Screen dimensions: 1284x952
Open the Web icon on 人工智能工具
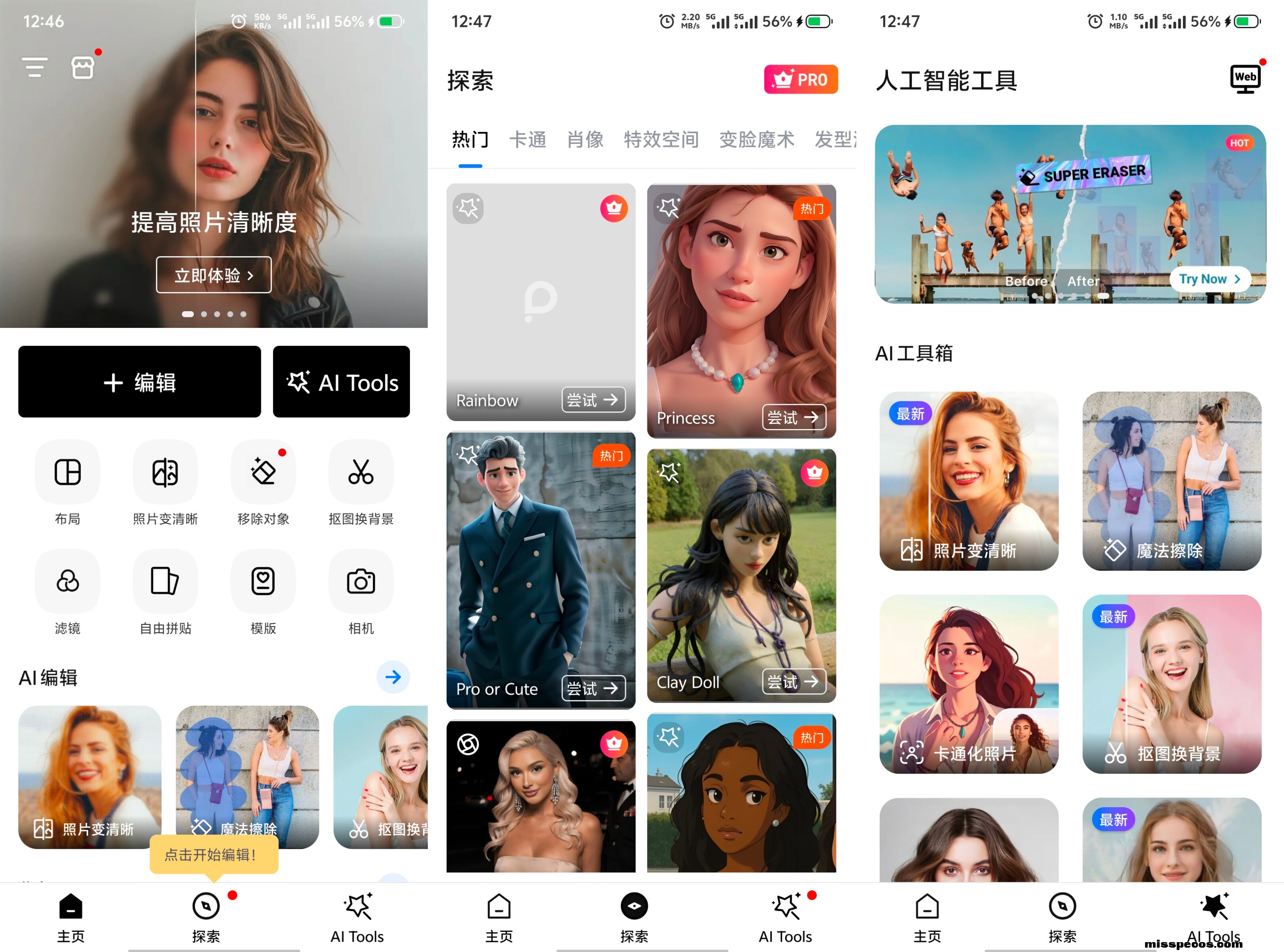click(1246, 79)
